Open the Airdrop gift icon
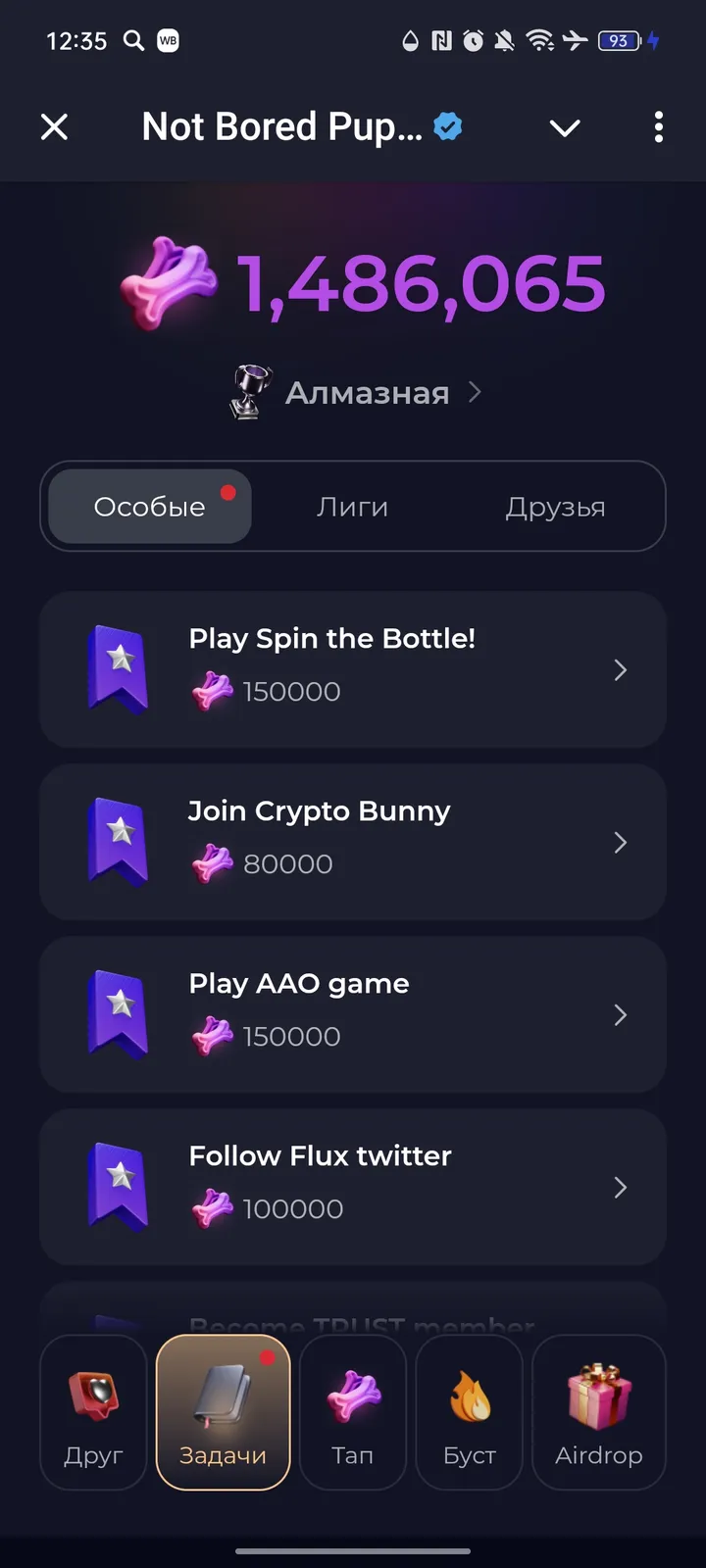The height and width of the screenshot is (1568, 706). point(598,1411)
